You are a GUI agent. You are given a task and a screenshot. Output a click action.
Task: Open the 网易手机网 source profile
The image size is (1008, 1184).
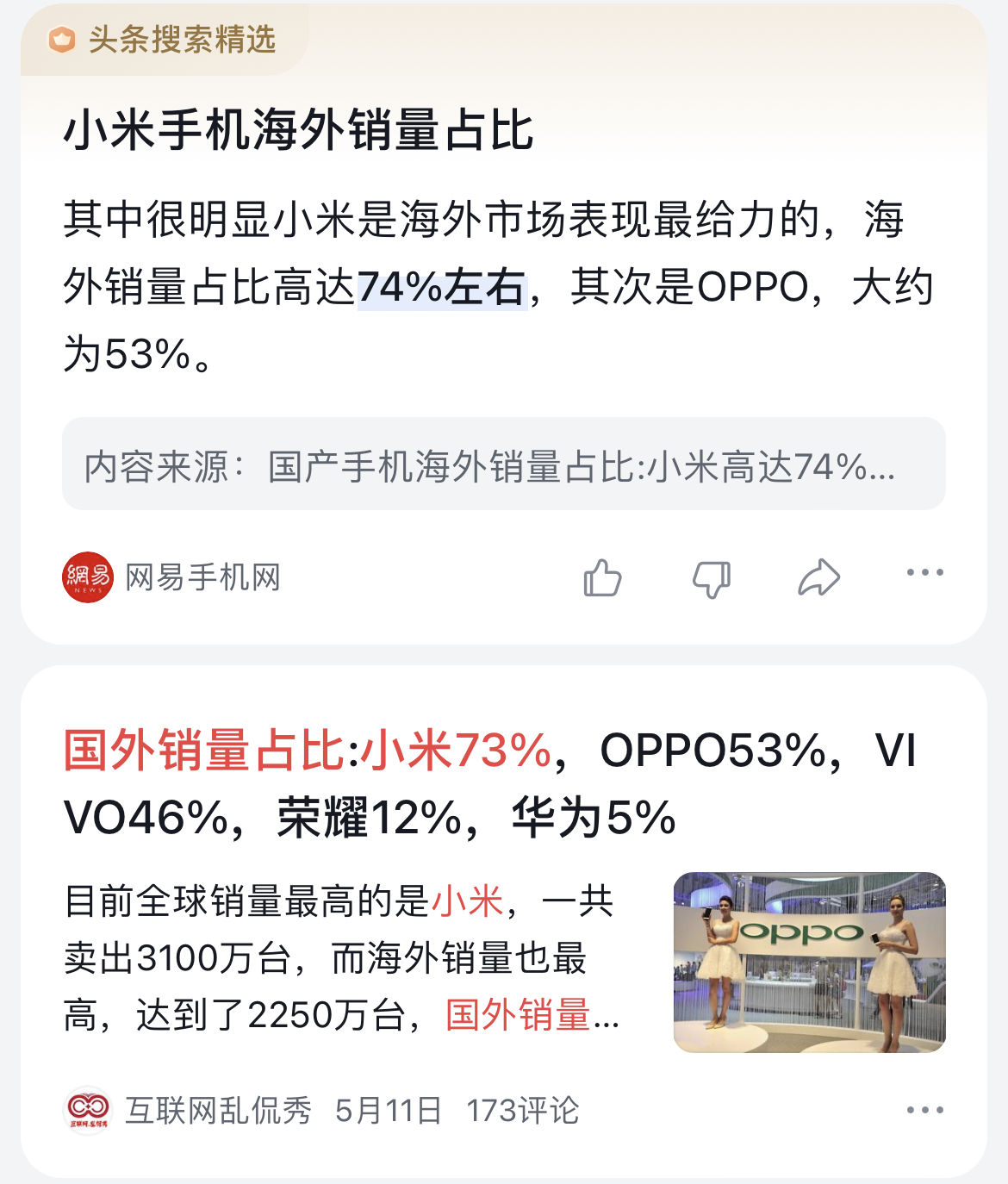pos(172,577)
